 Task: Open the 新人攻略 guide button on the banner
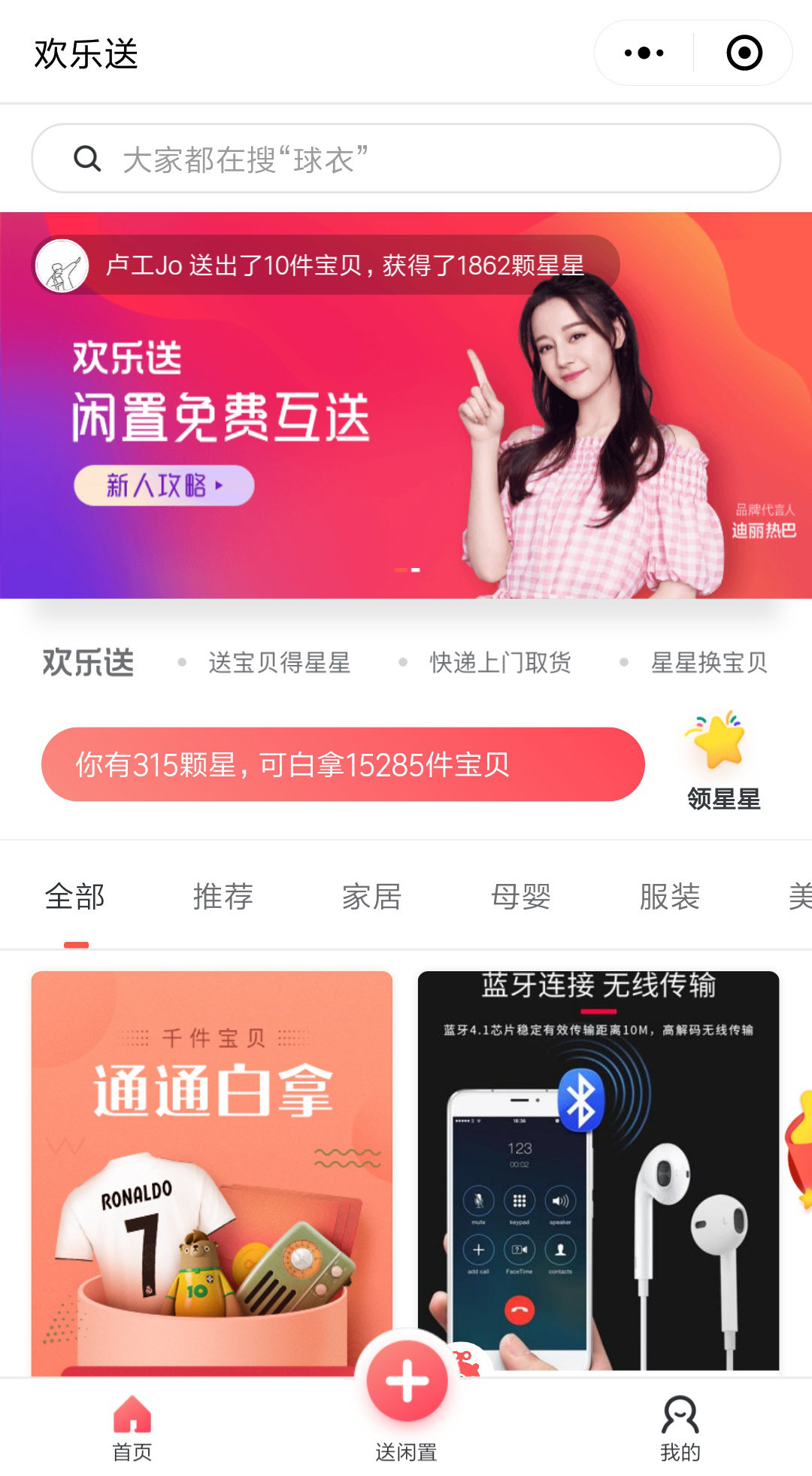point(164,485)
